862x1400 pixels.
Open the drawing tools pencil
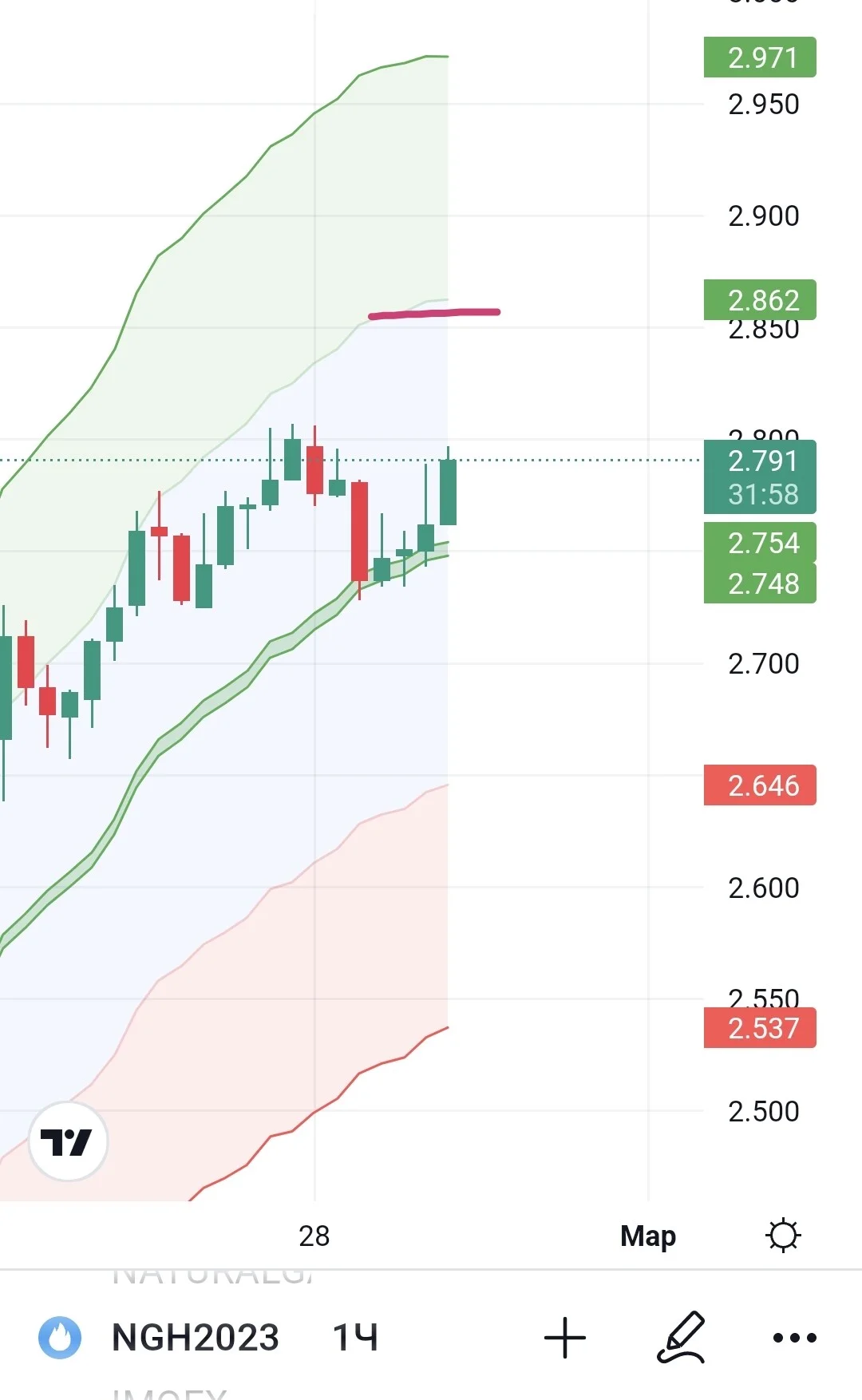pos(682,1337)
